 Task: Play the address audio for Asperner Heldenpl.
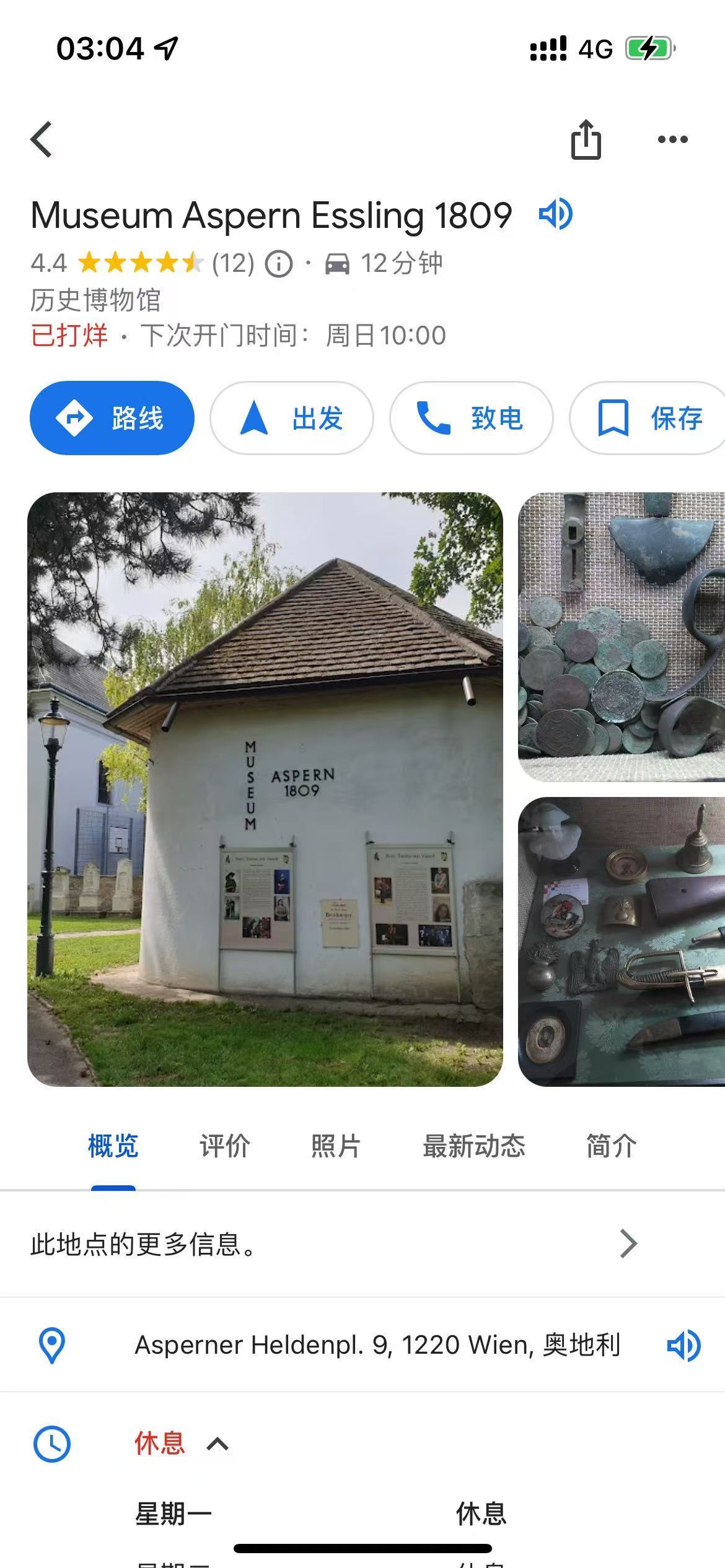point(683,1345)
